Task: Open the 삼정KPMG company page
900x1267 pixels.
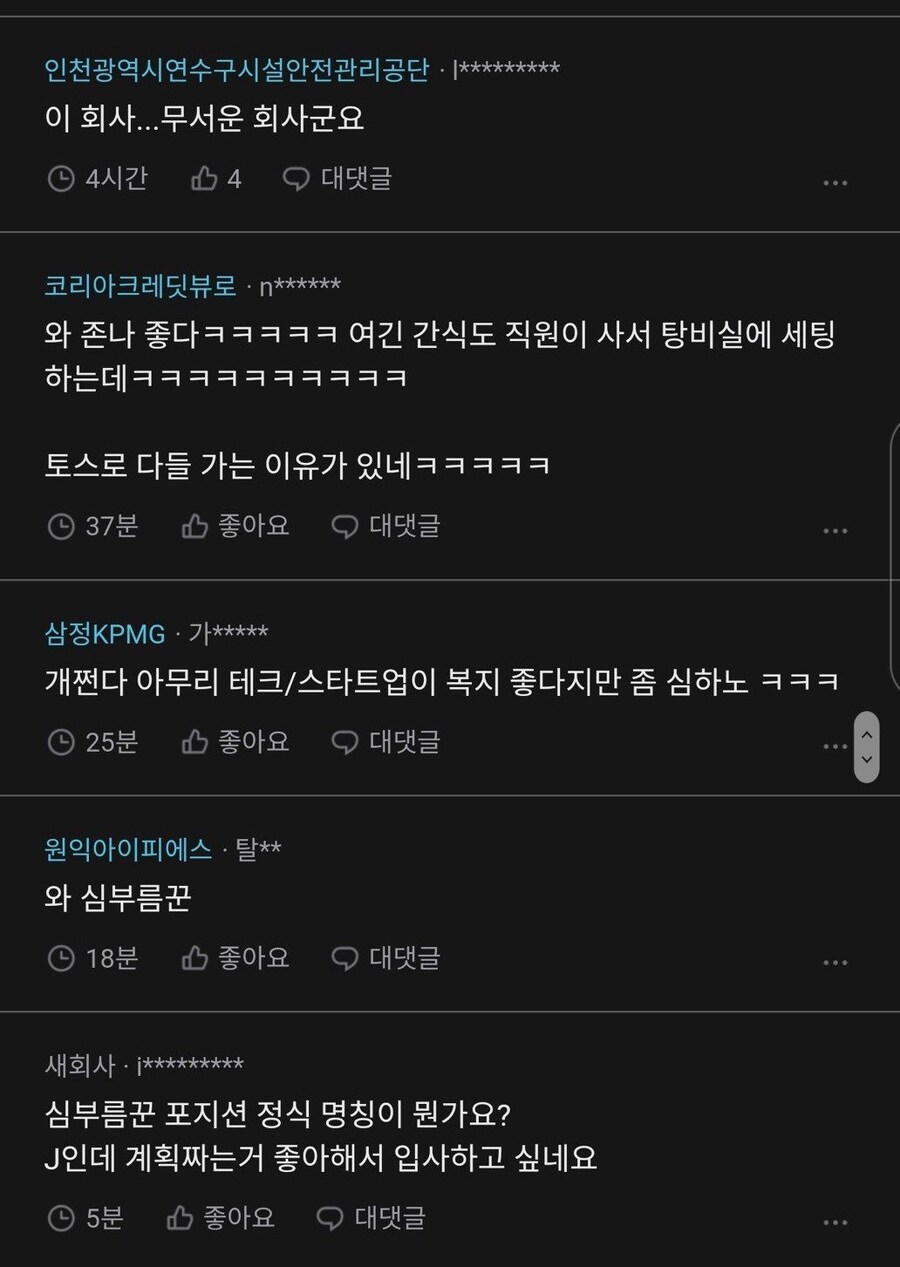Action: tap(105, 633)
